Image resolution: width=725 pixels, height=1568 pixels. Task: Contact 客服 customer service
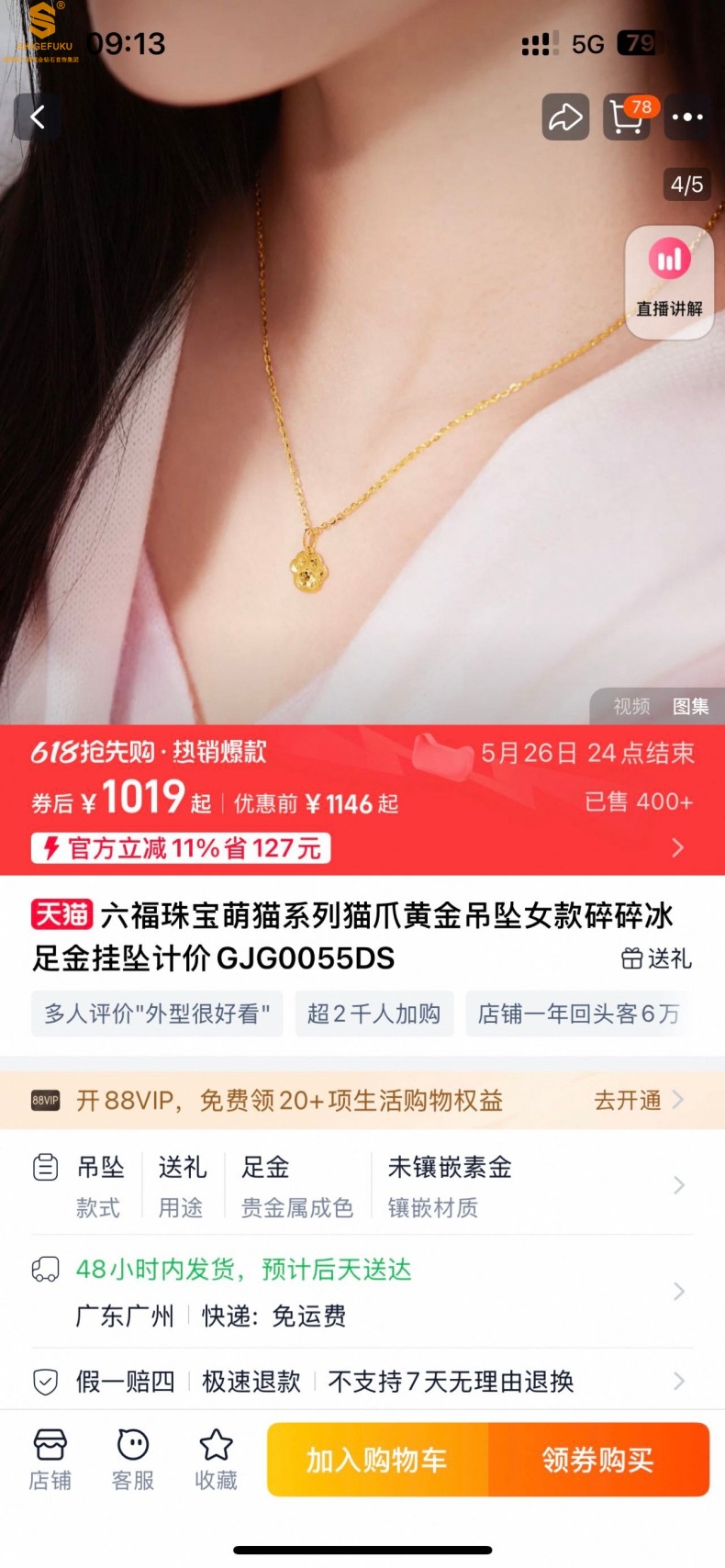coord(133,1459)
